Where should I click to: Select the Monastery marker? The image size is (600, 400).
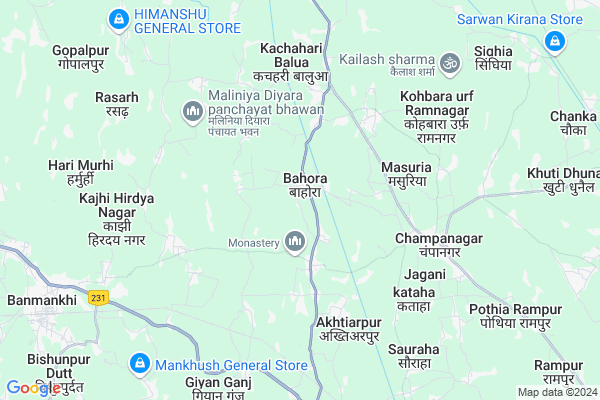coord(295,241)
